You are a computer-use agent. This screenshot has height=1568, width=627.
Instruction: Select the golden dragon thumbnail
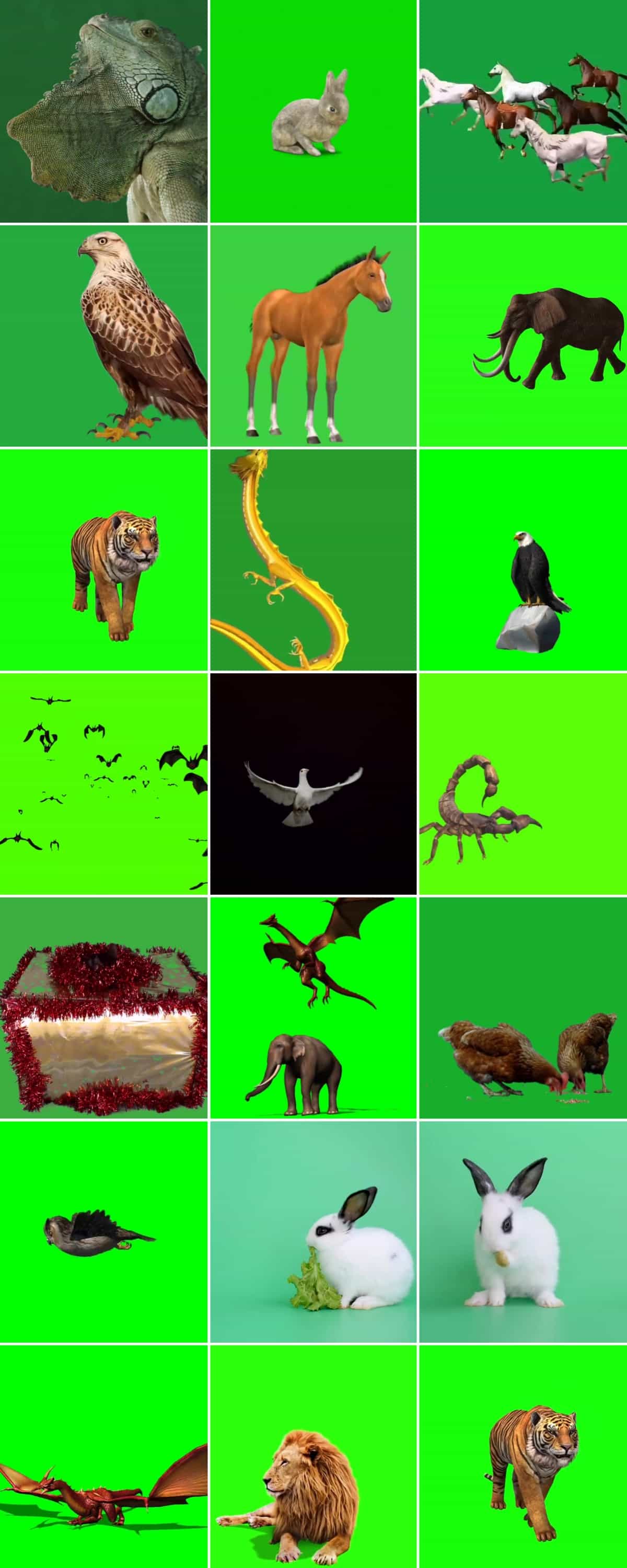313,559
